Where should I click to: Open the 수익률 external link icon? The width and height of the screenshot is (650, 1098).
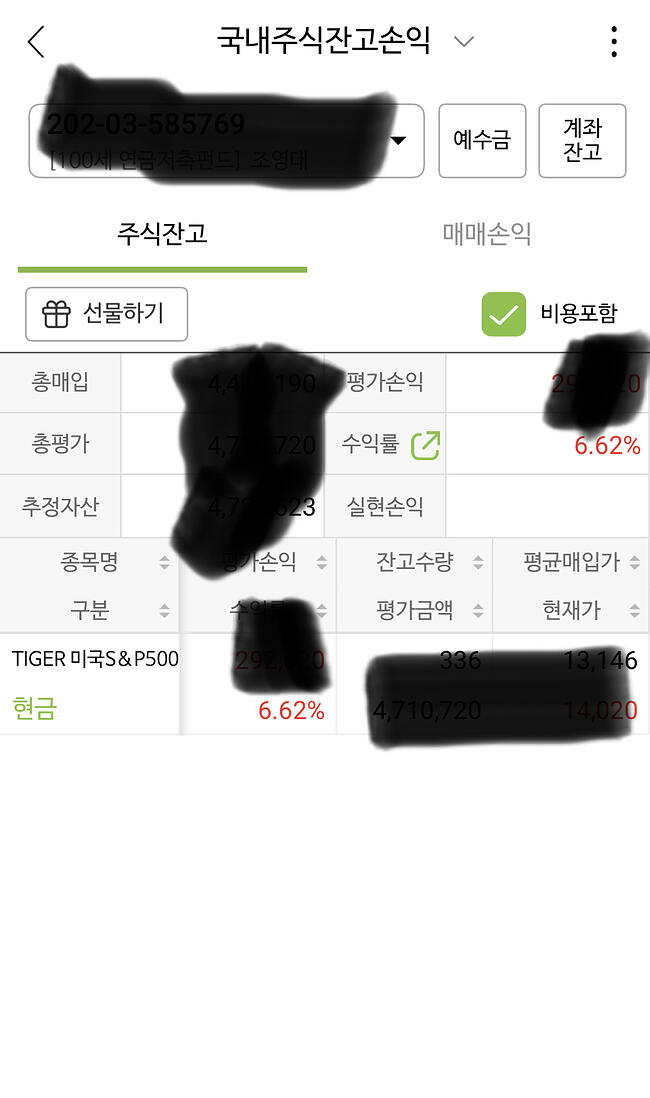pyautogui.click(x=425, y=445)
